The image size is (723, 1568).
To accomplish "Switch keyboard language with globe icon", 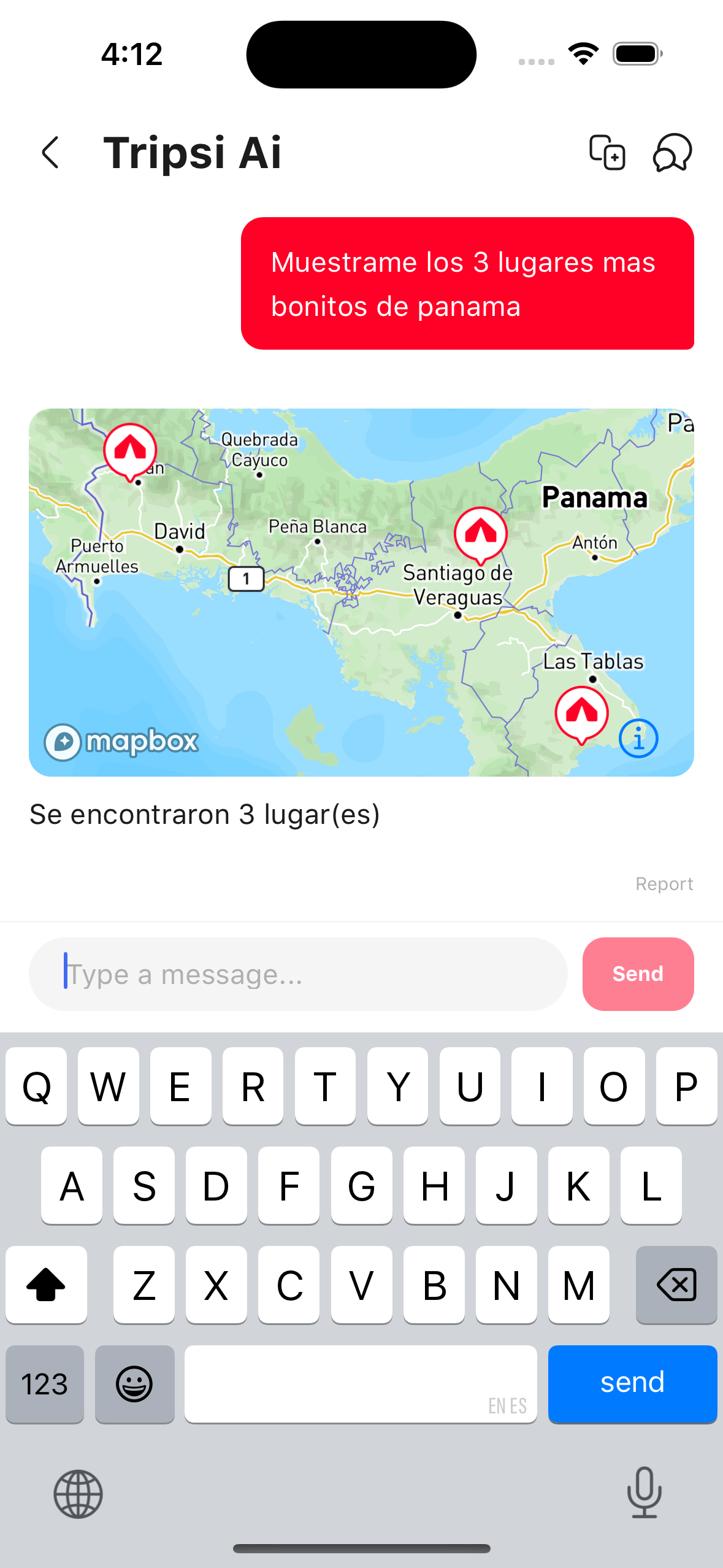I will pos(78,1494).
